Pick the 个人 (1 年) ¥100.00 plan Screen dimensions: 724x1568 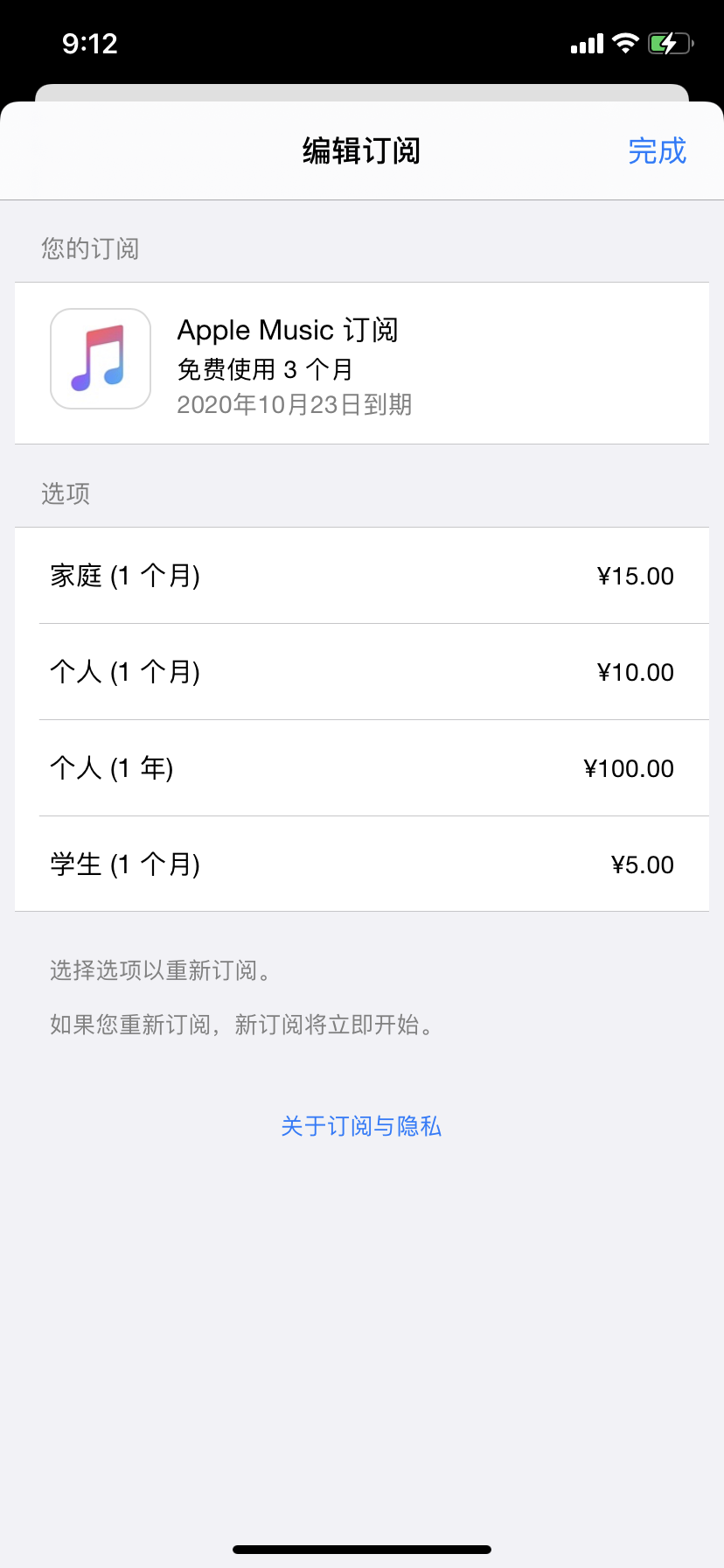[x=362, y=768]
